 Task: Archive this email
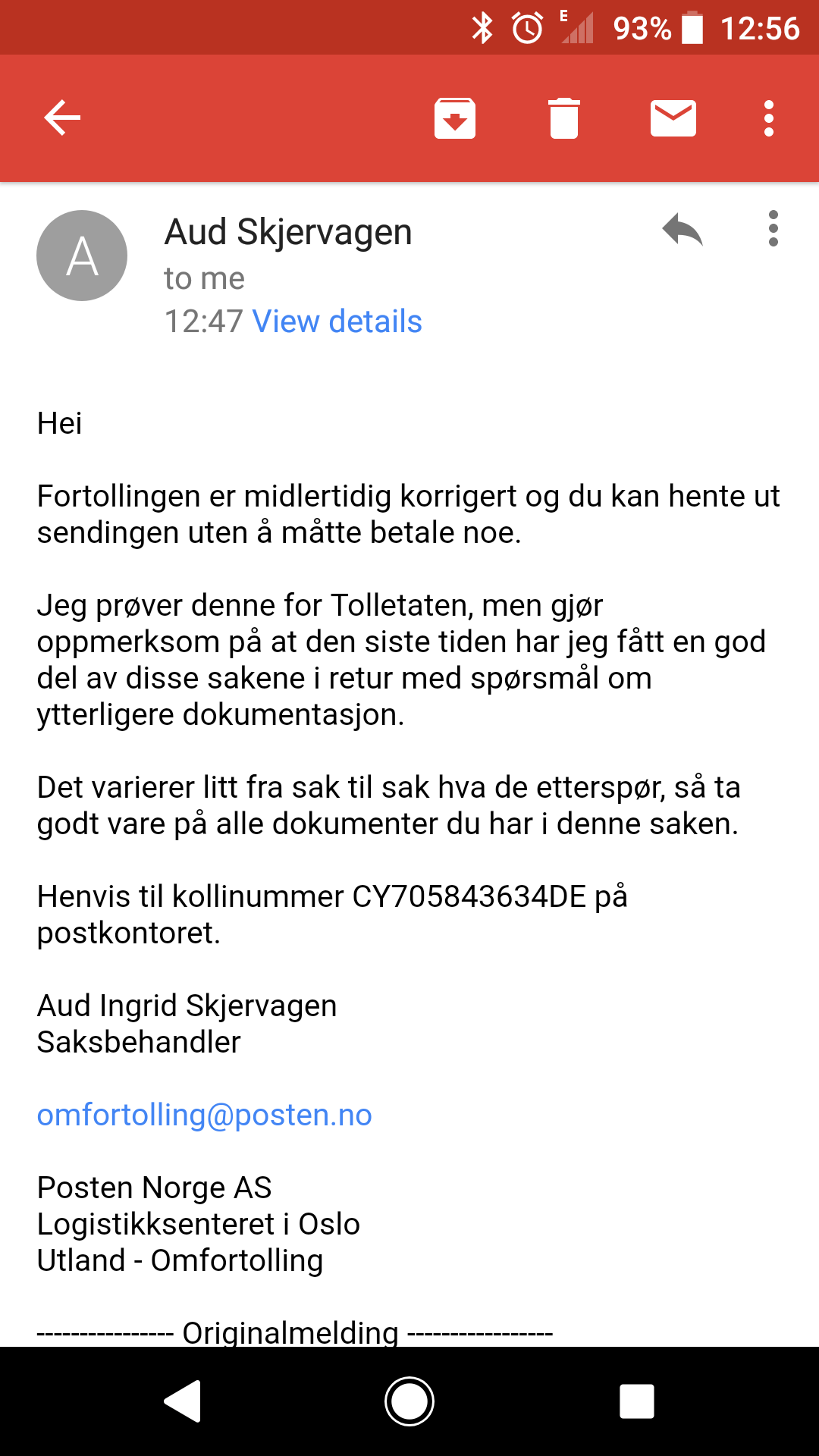(455, 118)
